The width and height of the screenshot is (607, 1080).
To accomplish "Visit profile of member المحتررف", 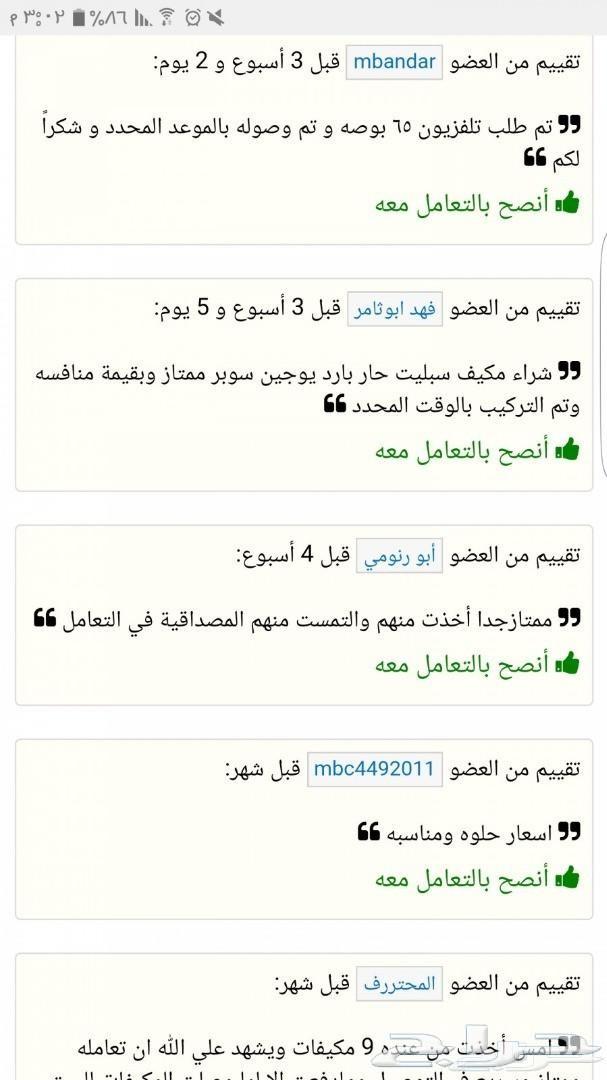I will 397,985.
